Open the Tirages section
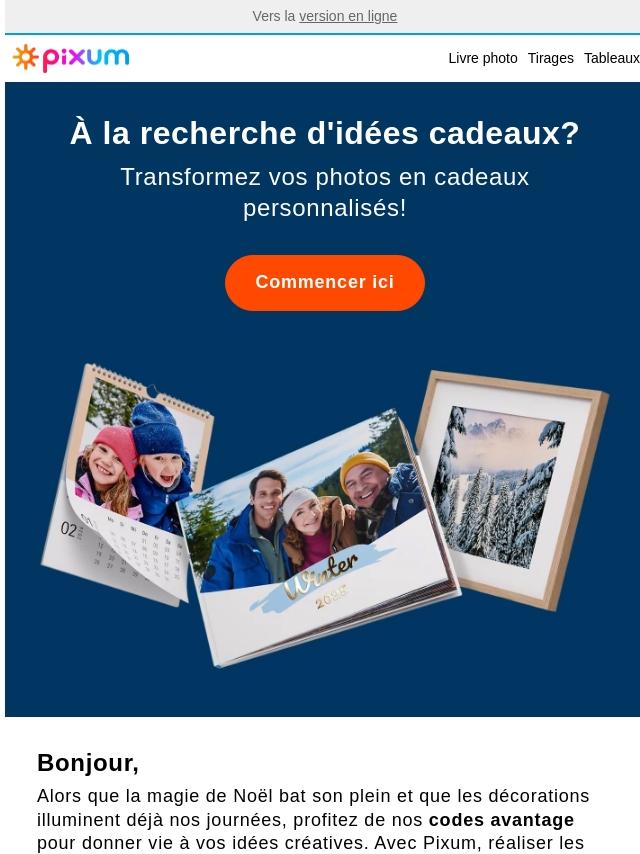The image size is (640, 854). [x=550, y=58]
